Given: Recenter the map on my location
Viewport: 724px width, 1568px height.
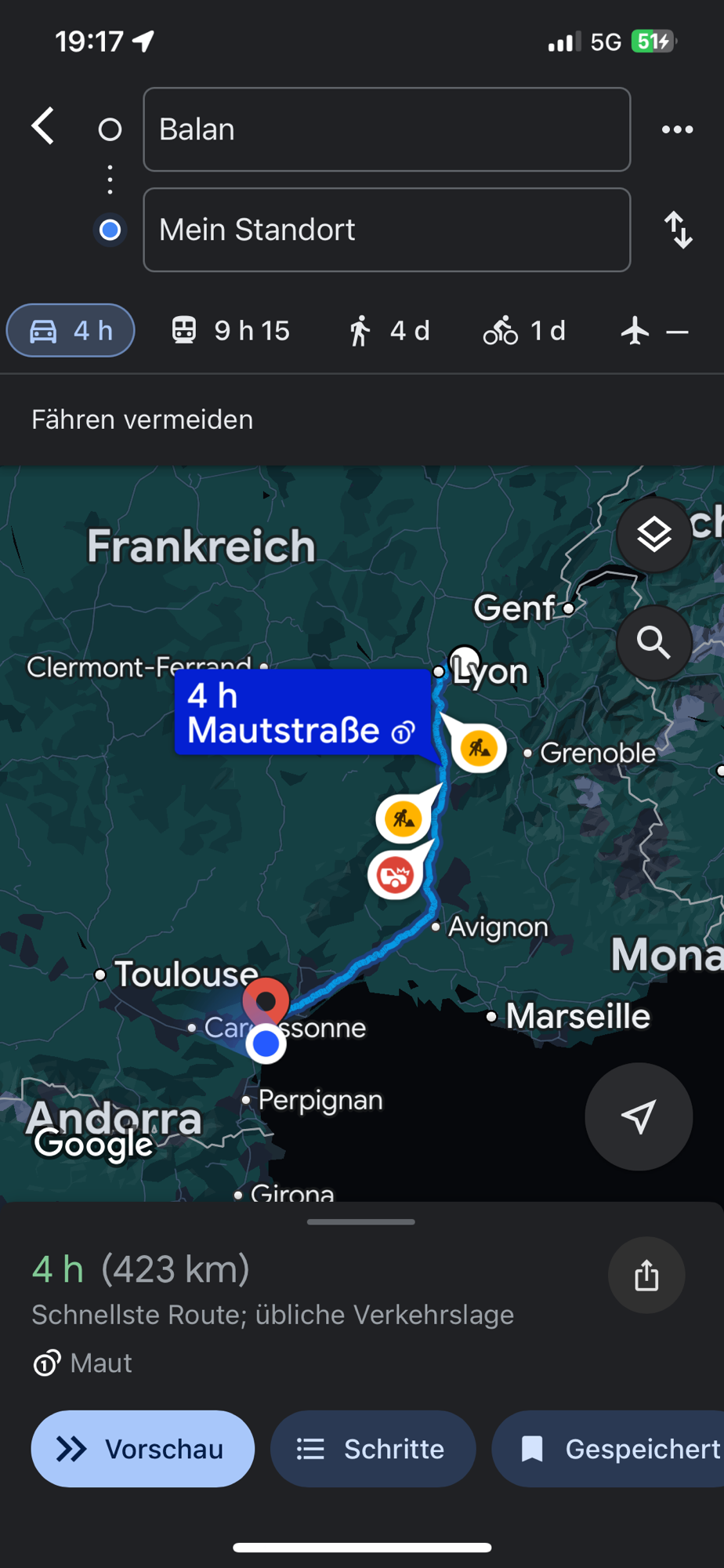Looking at the screenshot, I should coord(639,1116).
